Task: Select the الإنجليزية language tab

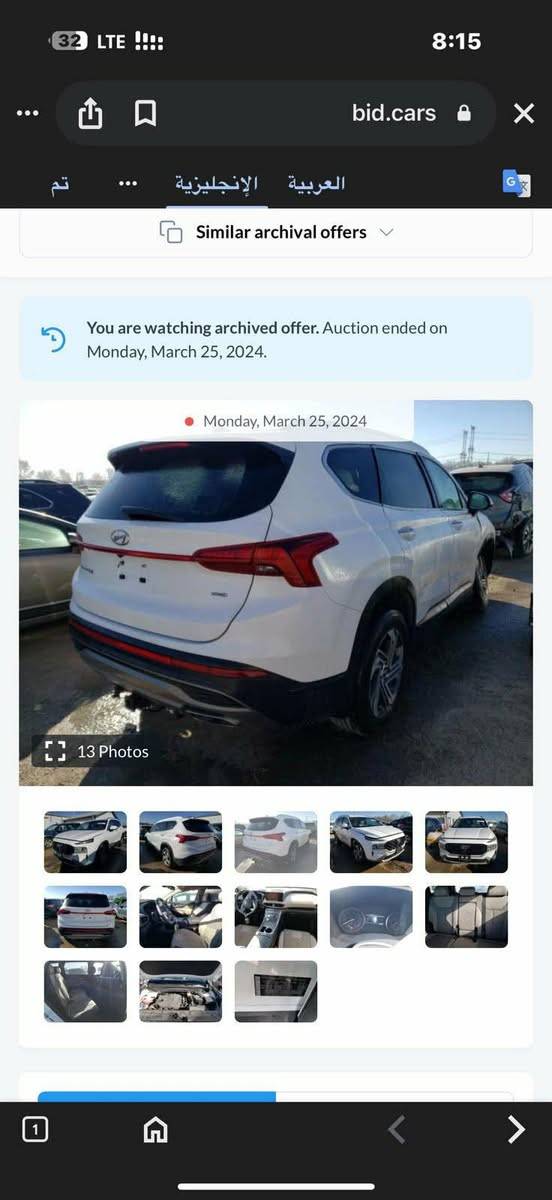Action: point(216,183)
